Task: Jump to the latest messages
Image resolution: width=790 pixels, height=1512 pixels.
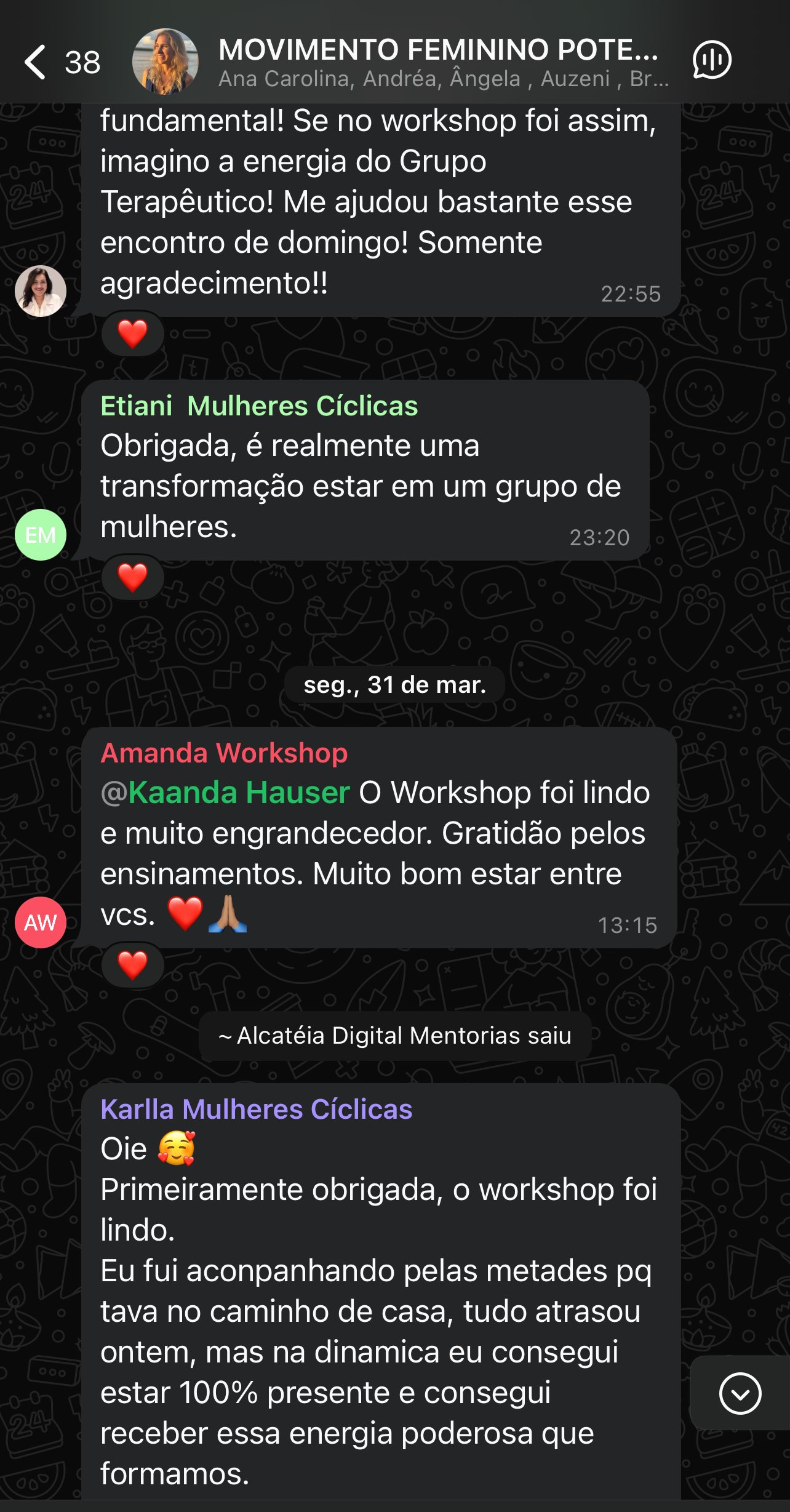Action: tap(740, 1393)
